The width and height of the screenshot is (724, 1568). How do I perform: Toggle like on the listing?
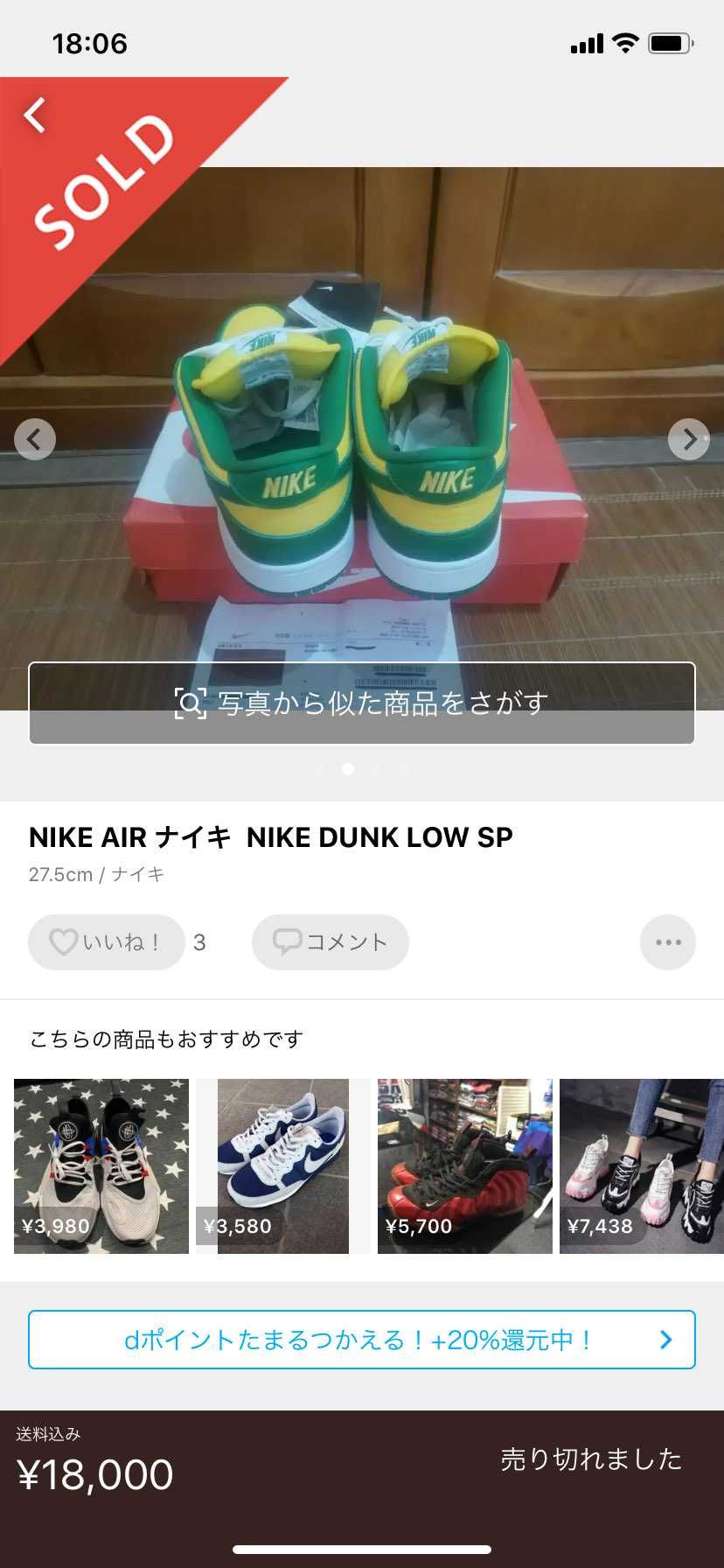(x=105, y=942)
